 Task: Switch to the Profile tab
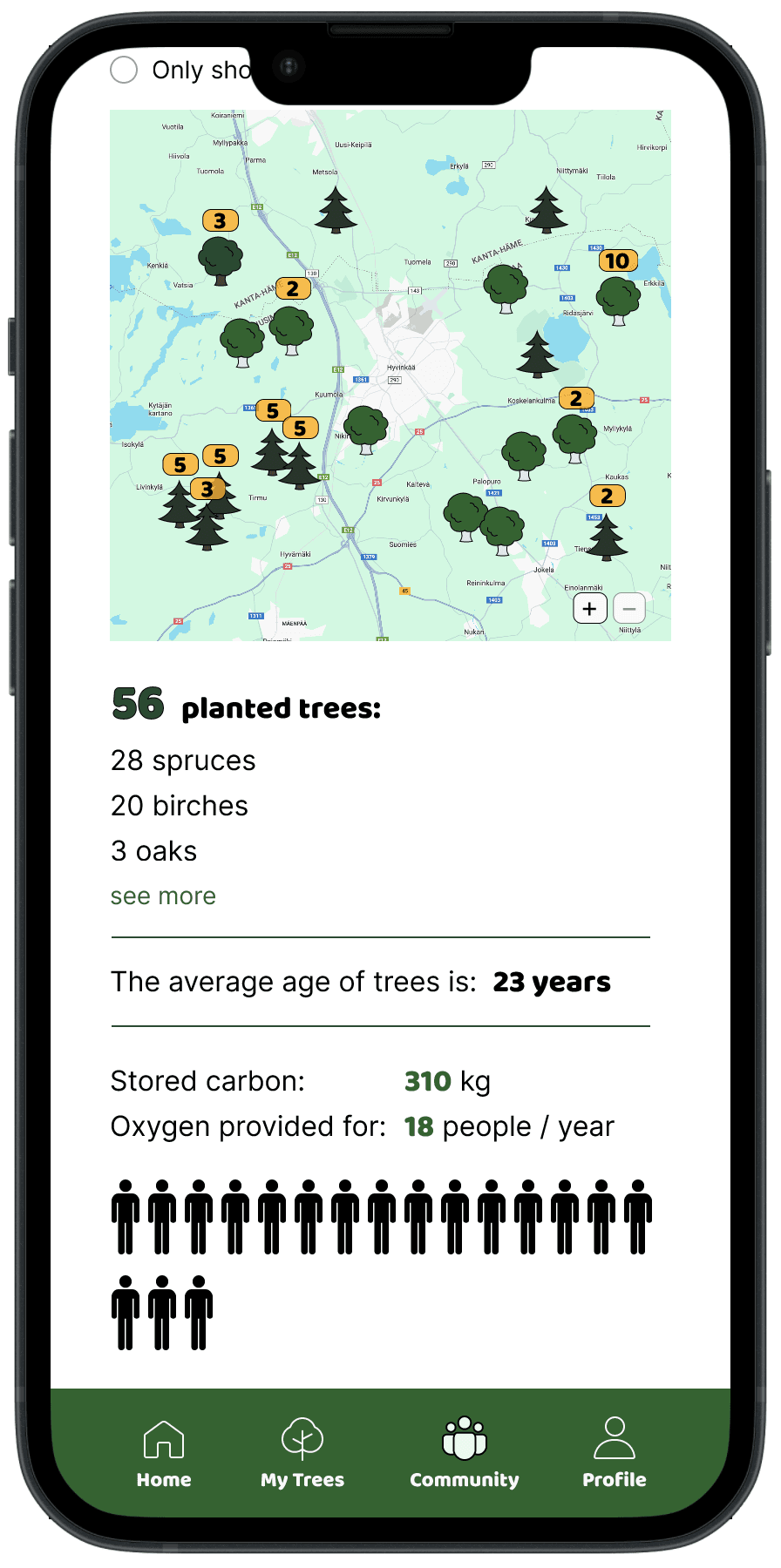click(x=615, y=1452)
